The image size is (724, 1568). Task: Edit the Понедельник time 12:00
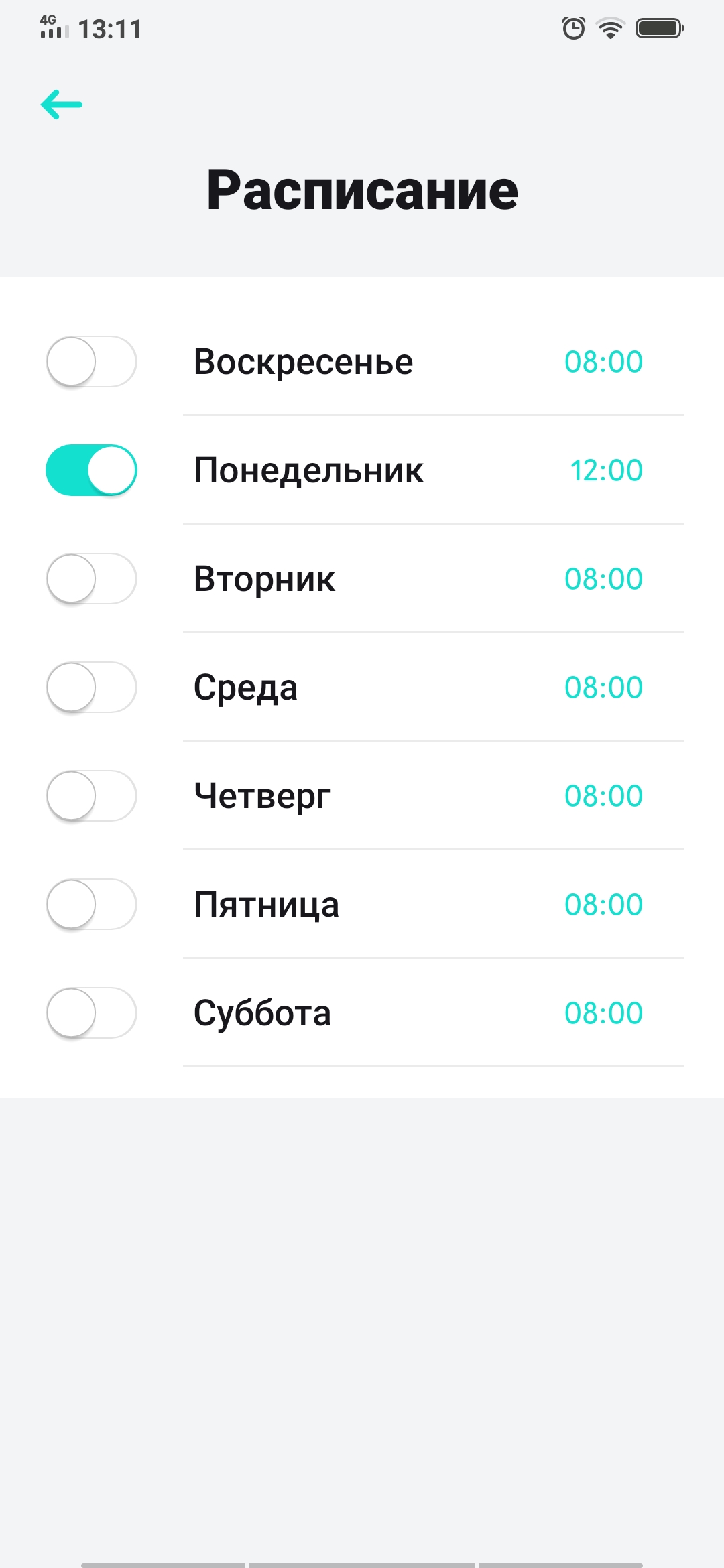(x=606, y=470)
